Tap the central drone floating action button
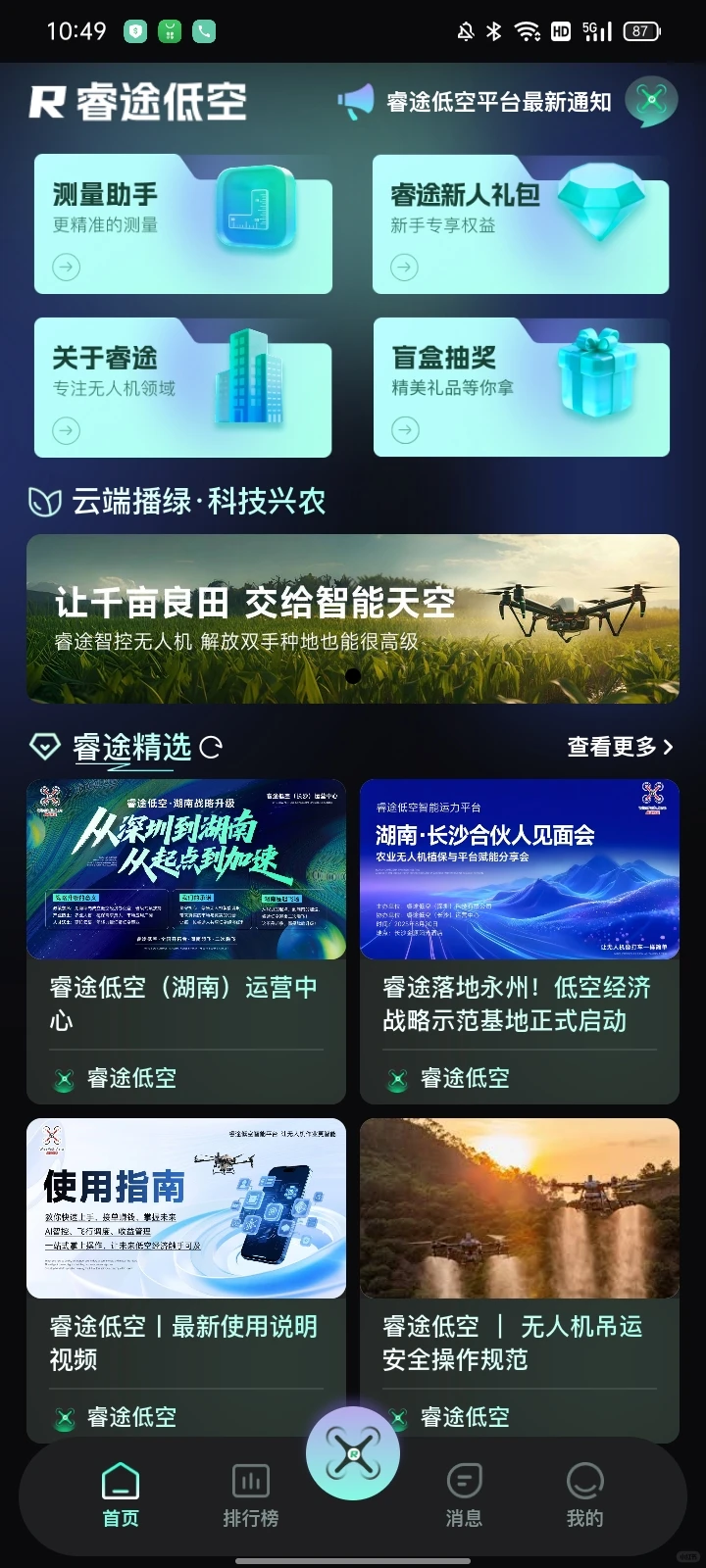The height and width of the screenshot is (1568, 706). [353, 1454]
